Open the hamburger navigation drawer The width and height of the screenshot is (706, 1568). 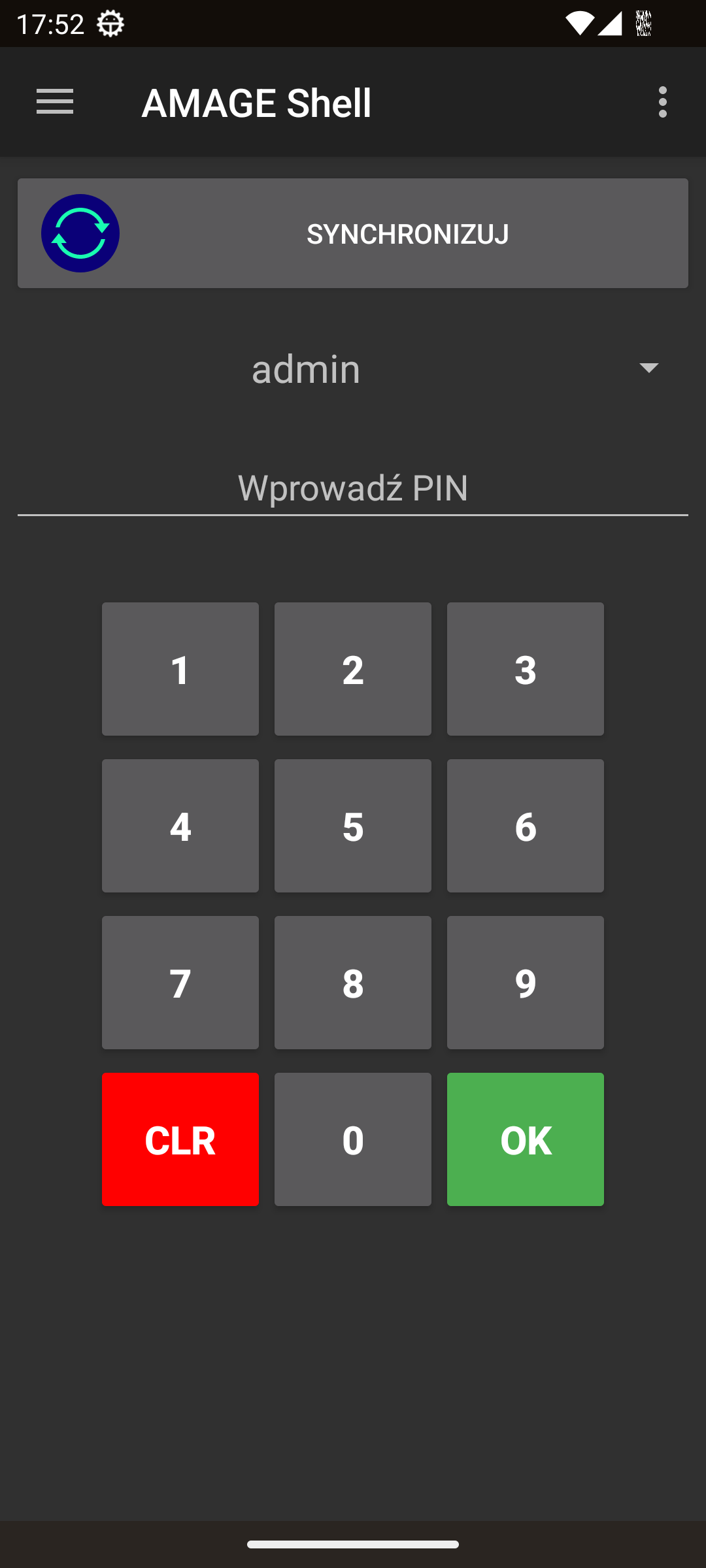[x=55, y=102]
